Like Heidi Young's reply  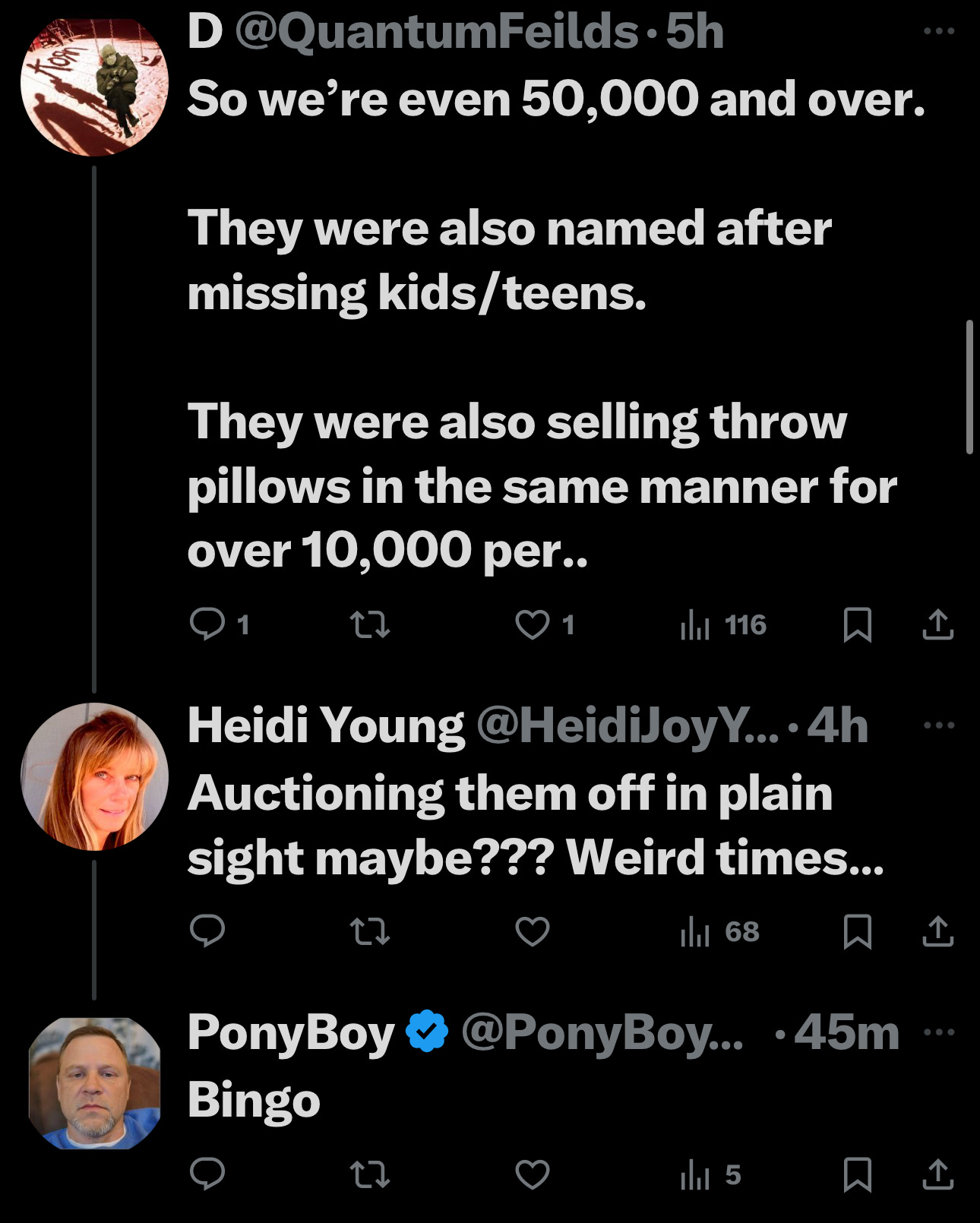point(532,931)
